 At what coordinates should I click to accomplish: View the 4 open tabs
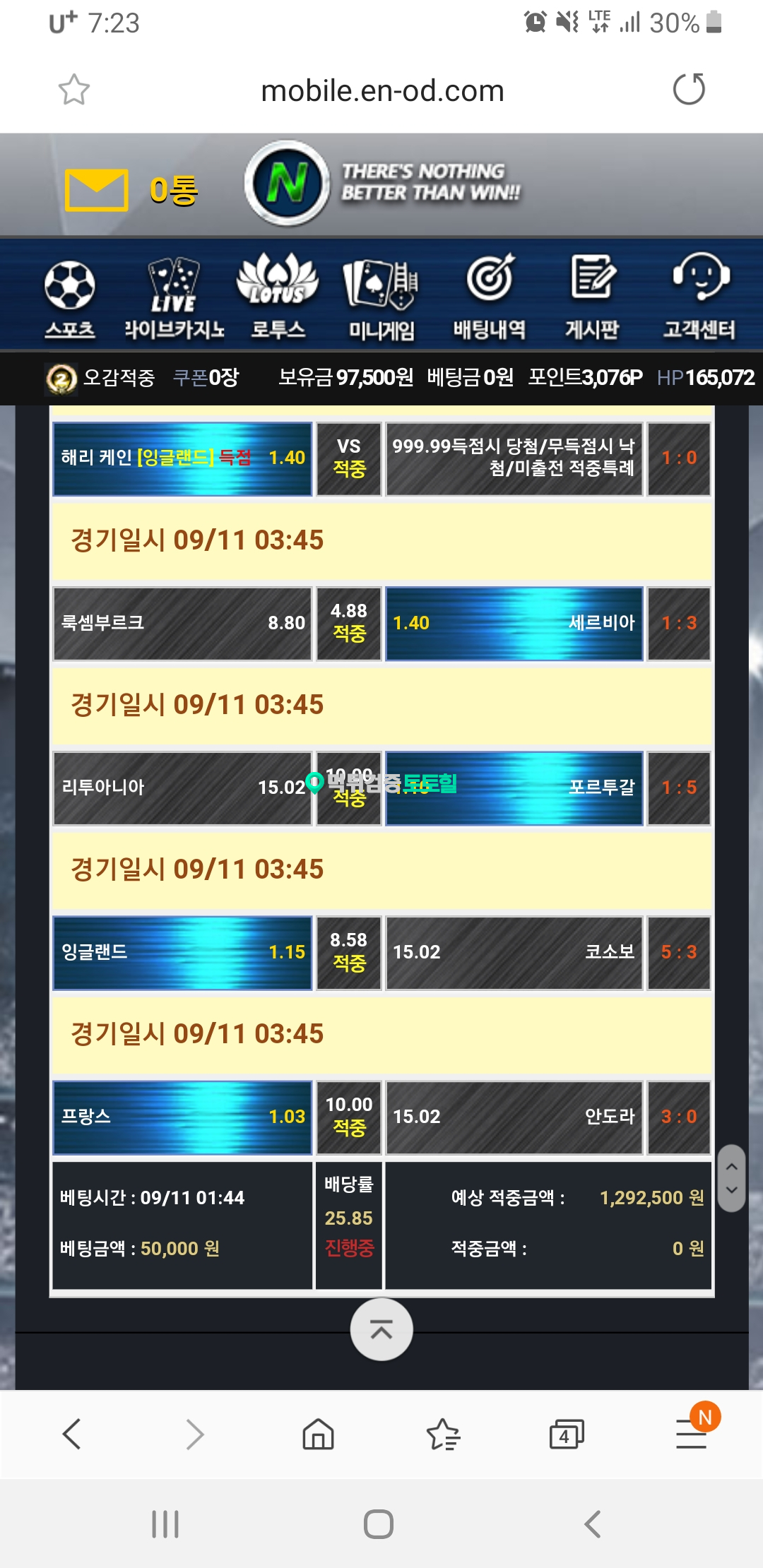coord(567,1435)
